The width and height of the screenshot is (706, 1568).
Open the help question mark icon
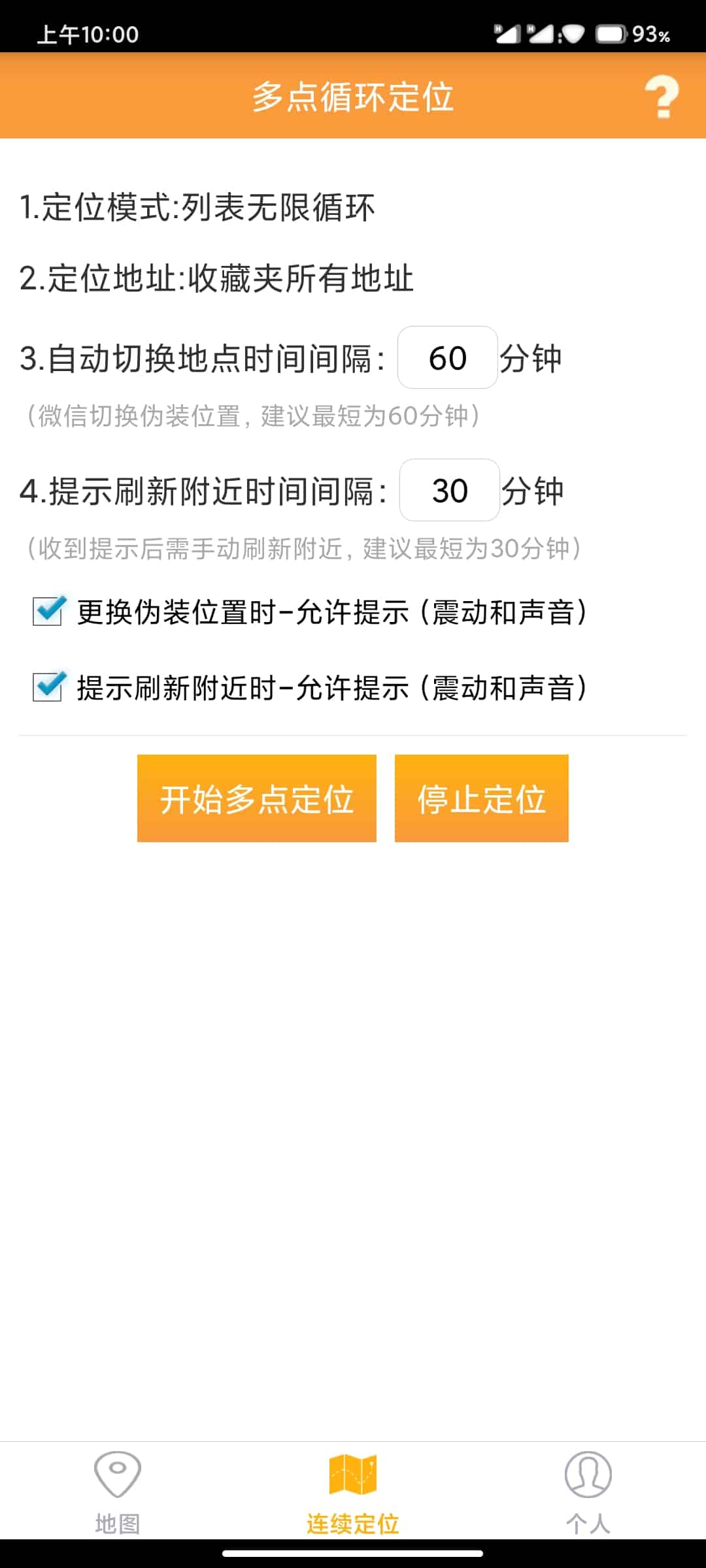click(662, 97)
